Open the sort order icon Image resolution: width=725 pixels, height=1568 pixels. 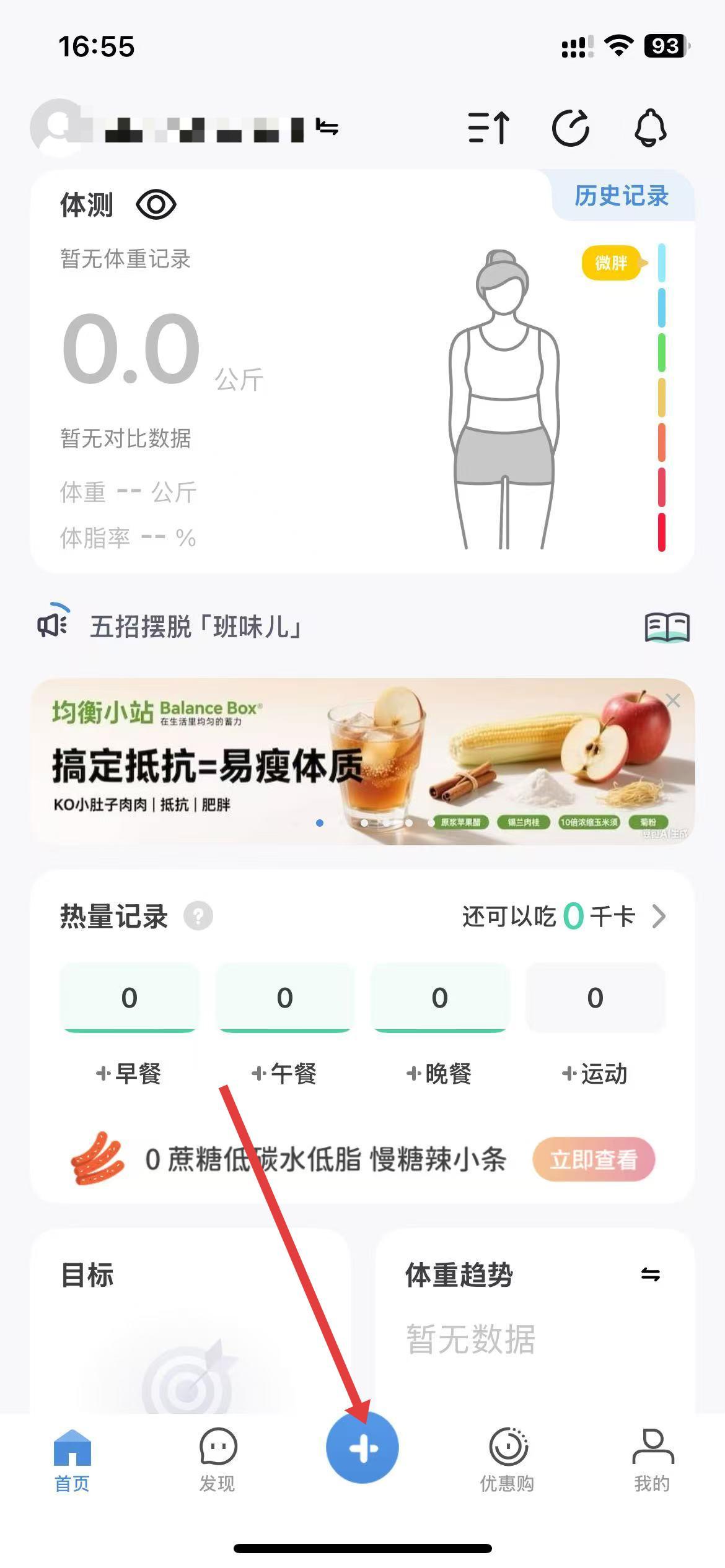click(x=489, y=128)
